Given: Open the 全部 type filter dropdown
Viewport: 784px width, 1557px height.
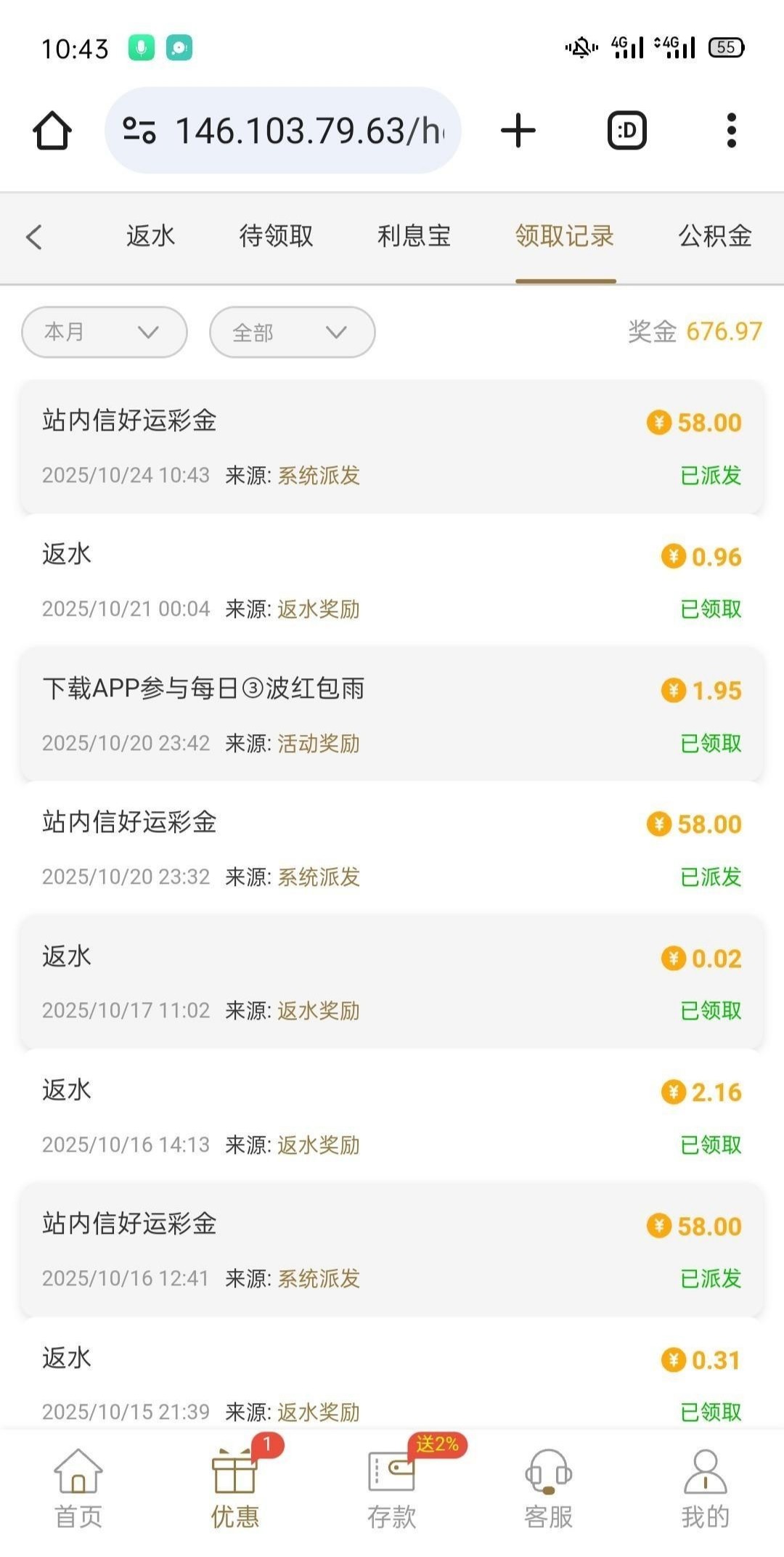Looking at the screenshot, I should click(x=292, y=333).
